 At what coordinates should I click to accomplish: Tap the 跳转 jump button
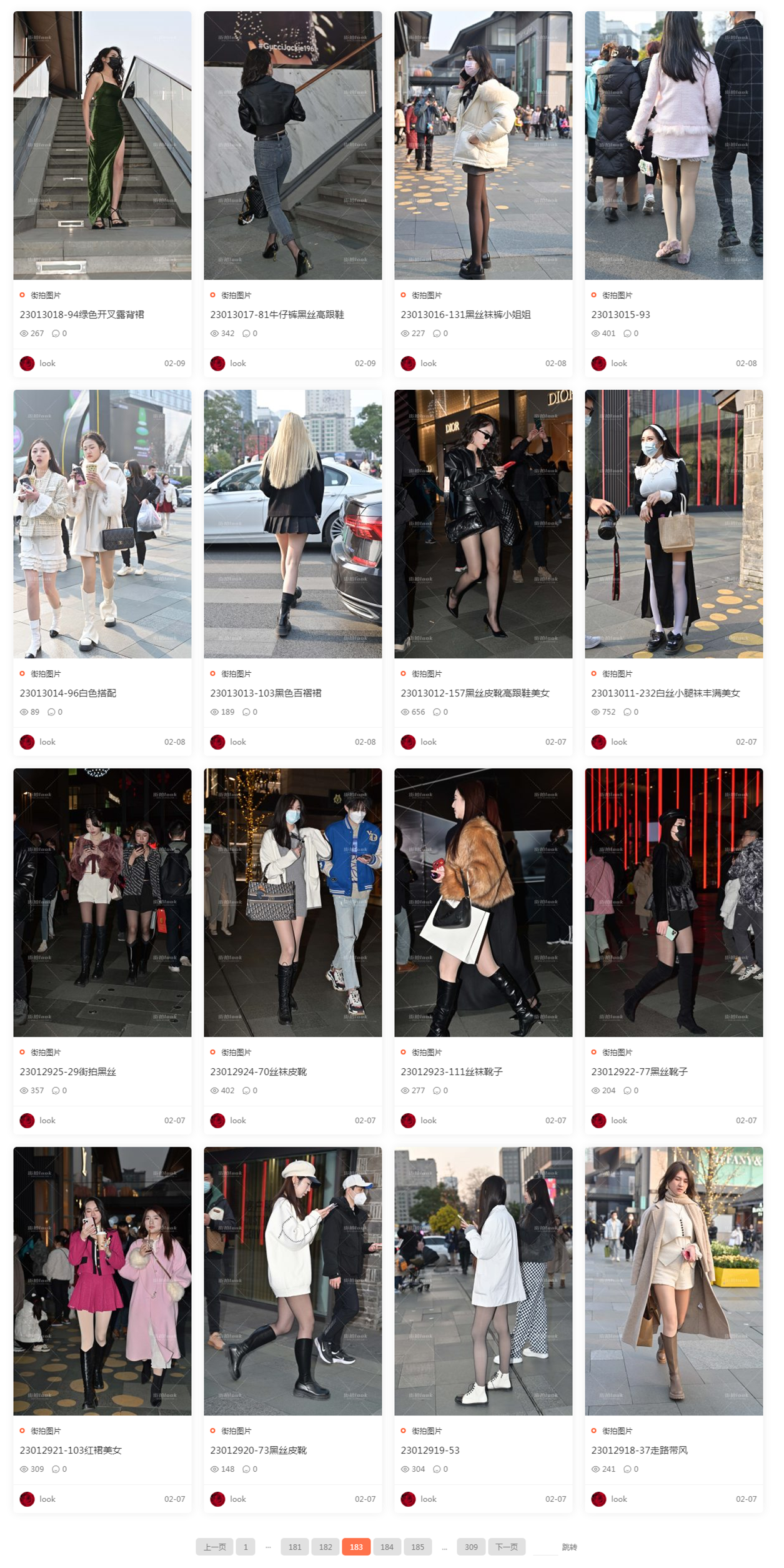pyautogui.click(x=569, y=1547)
